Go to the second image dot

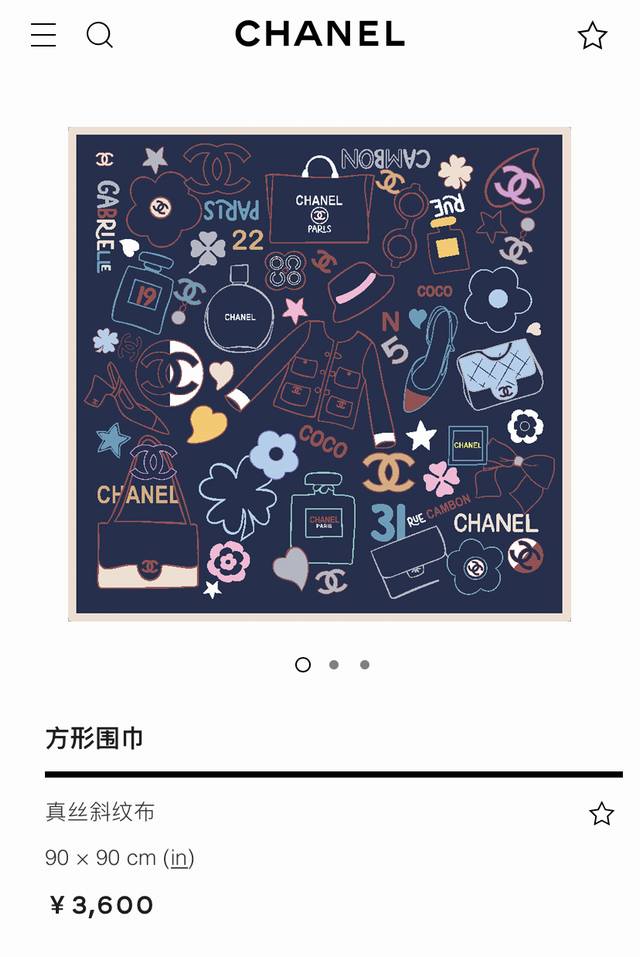(x=334, y=664)
